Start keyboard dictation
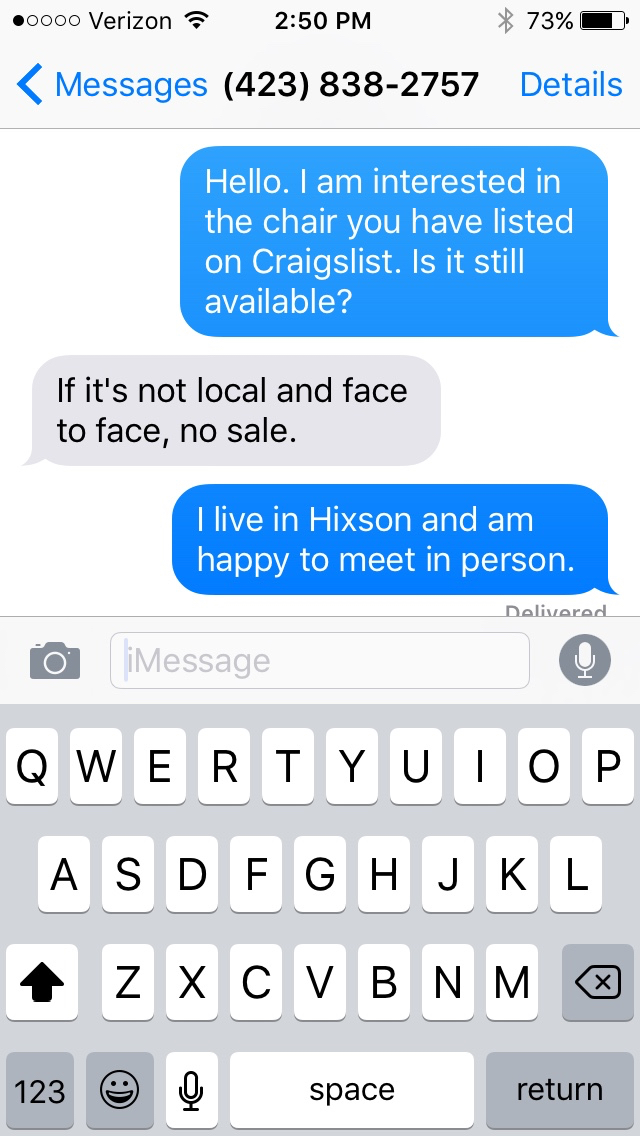Viewport: 640px width, 1136px height. coord(192,1090)
